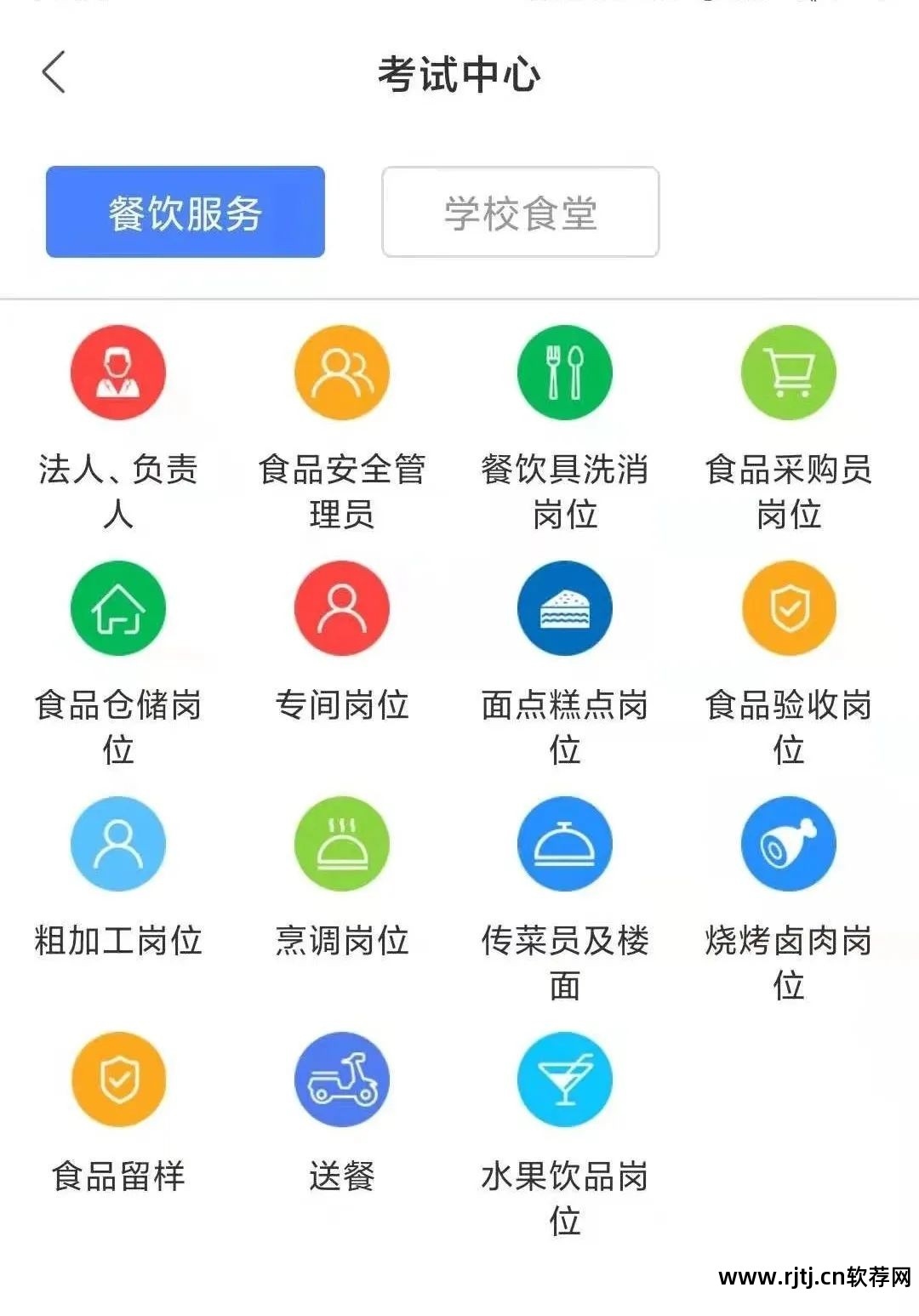919x1316 pixels.
Task: Open the 传菜员及楼面 category
Action: coord(564,843)
